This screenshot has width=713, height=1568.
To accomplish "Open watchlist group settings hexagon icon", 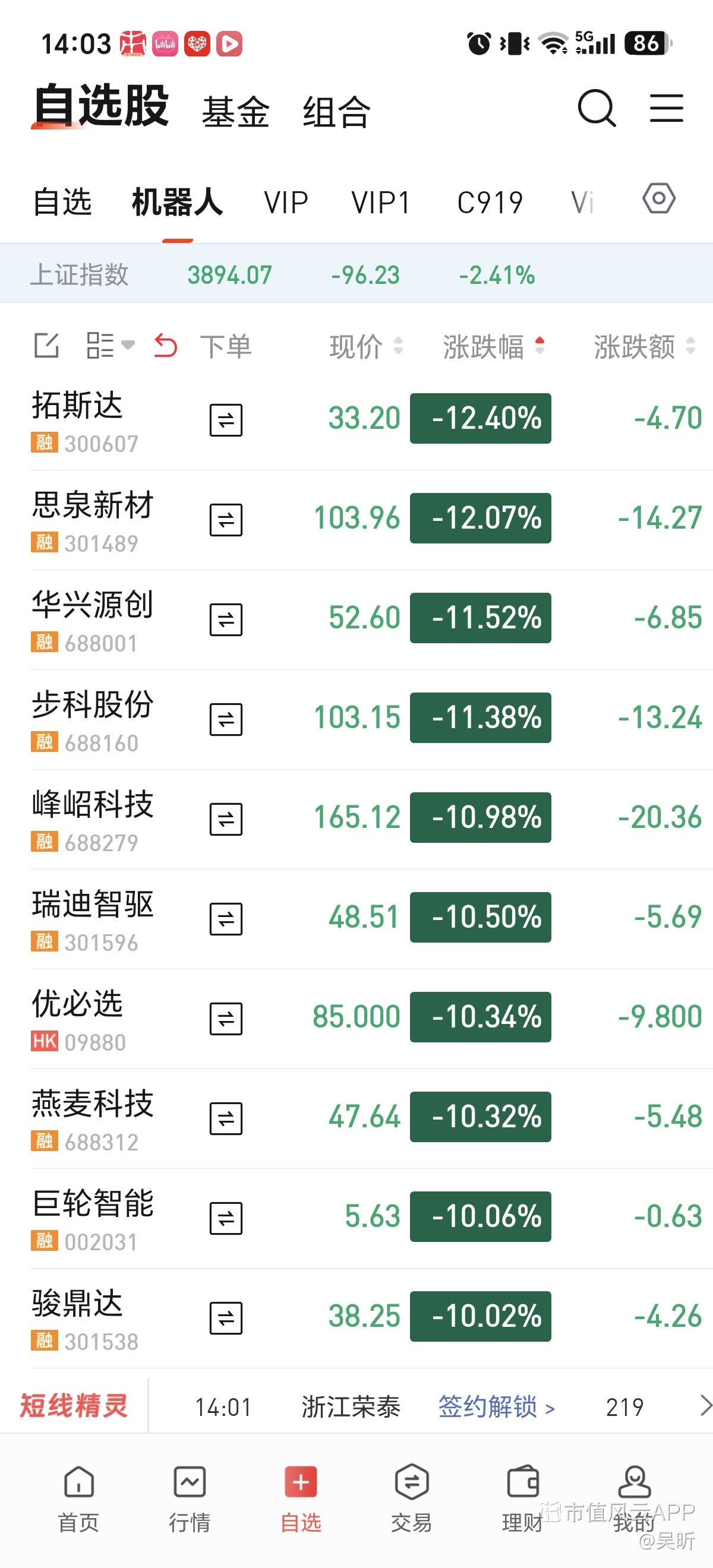I will pos(659,198).
